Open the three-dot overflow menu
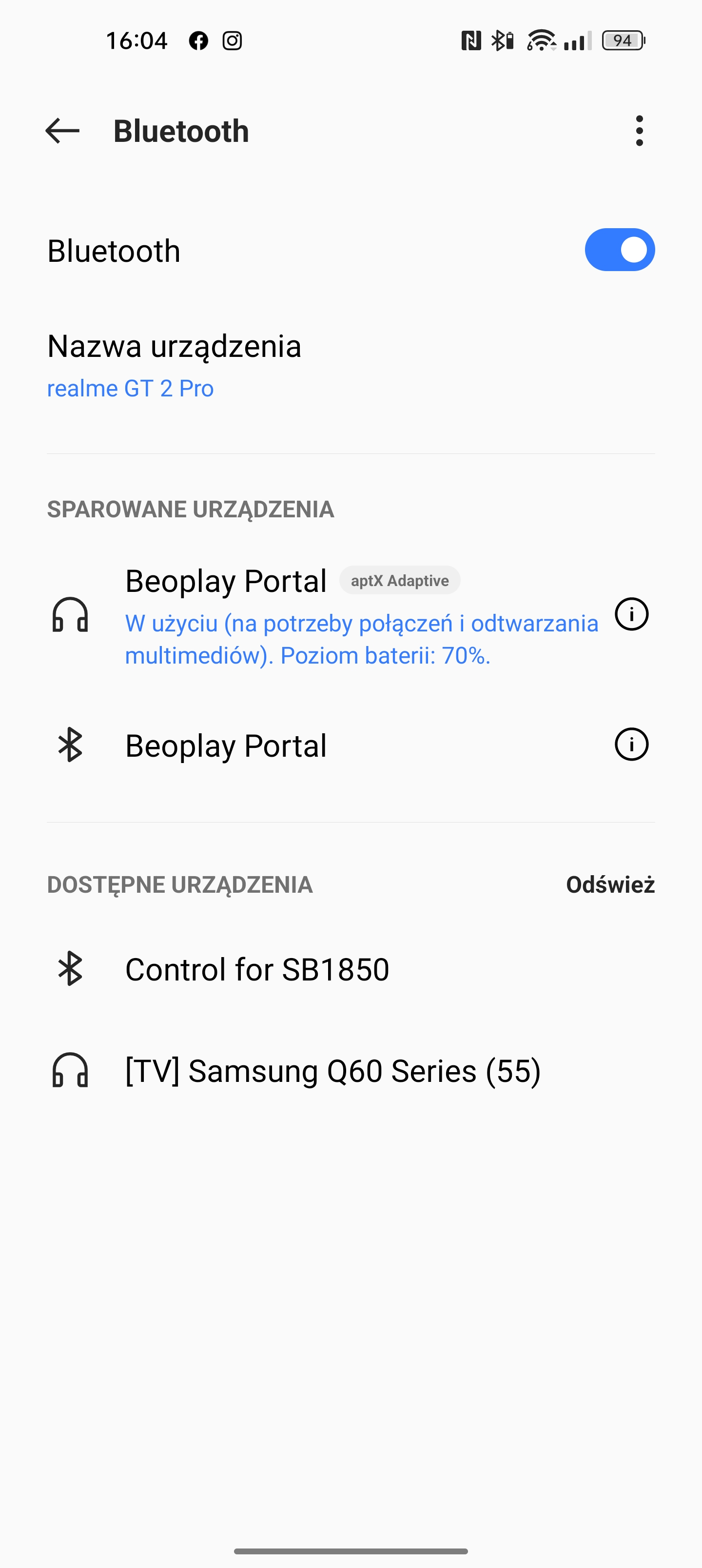 click(x=639, y=131)
